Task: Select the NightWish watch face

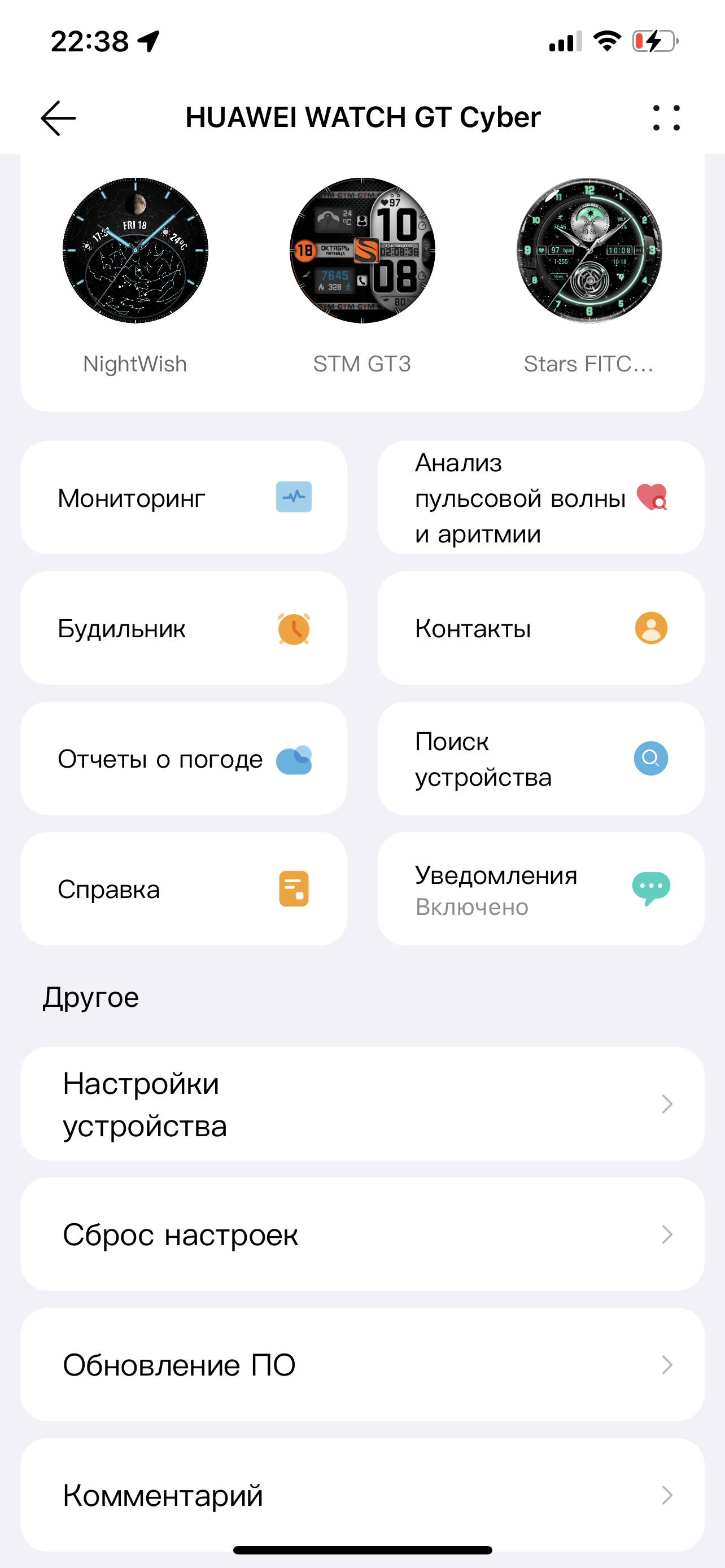Action: 135,251
